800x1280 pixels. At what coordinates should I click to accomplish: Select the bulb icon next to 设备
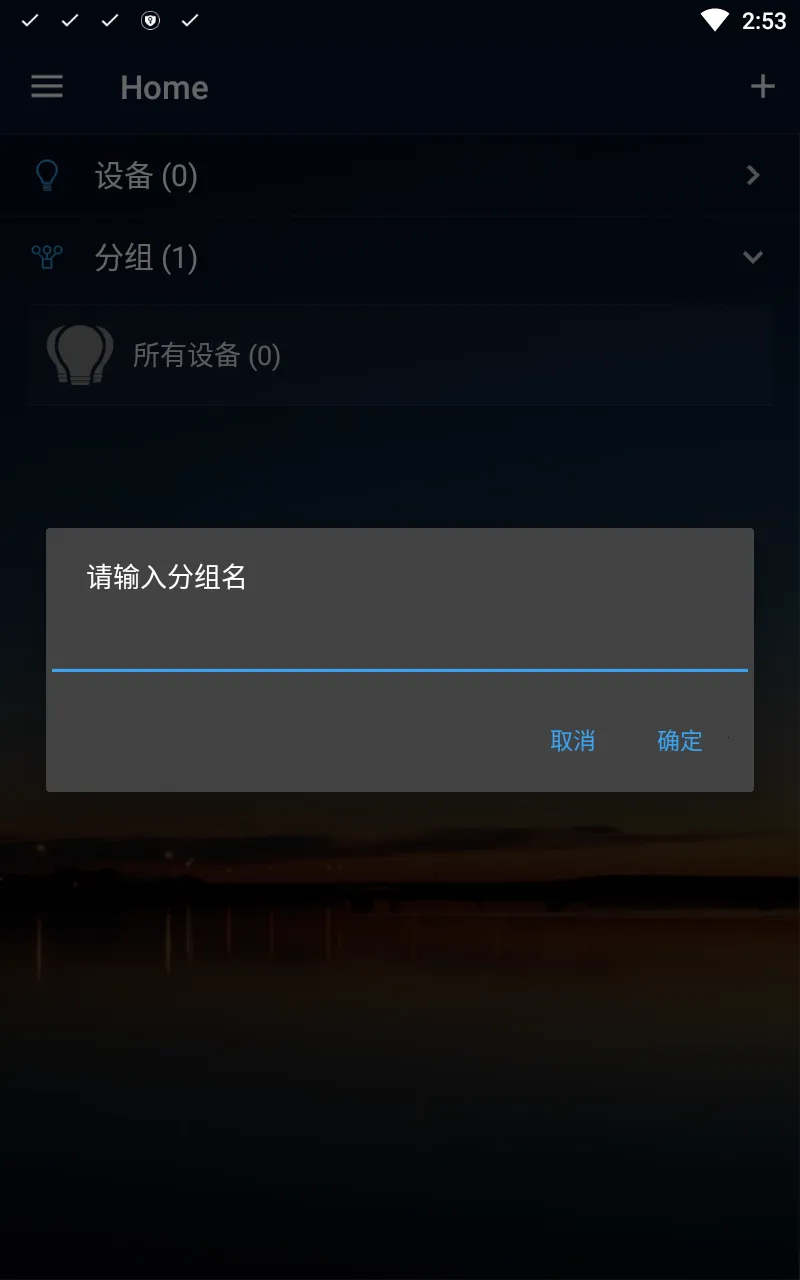coord(45,176)
